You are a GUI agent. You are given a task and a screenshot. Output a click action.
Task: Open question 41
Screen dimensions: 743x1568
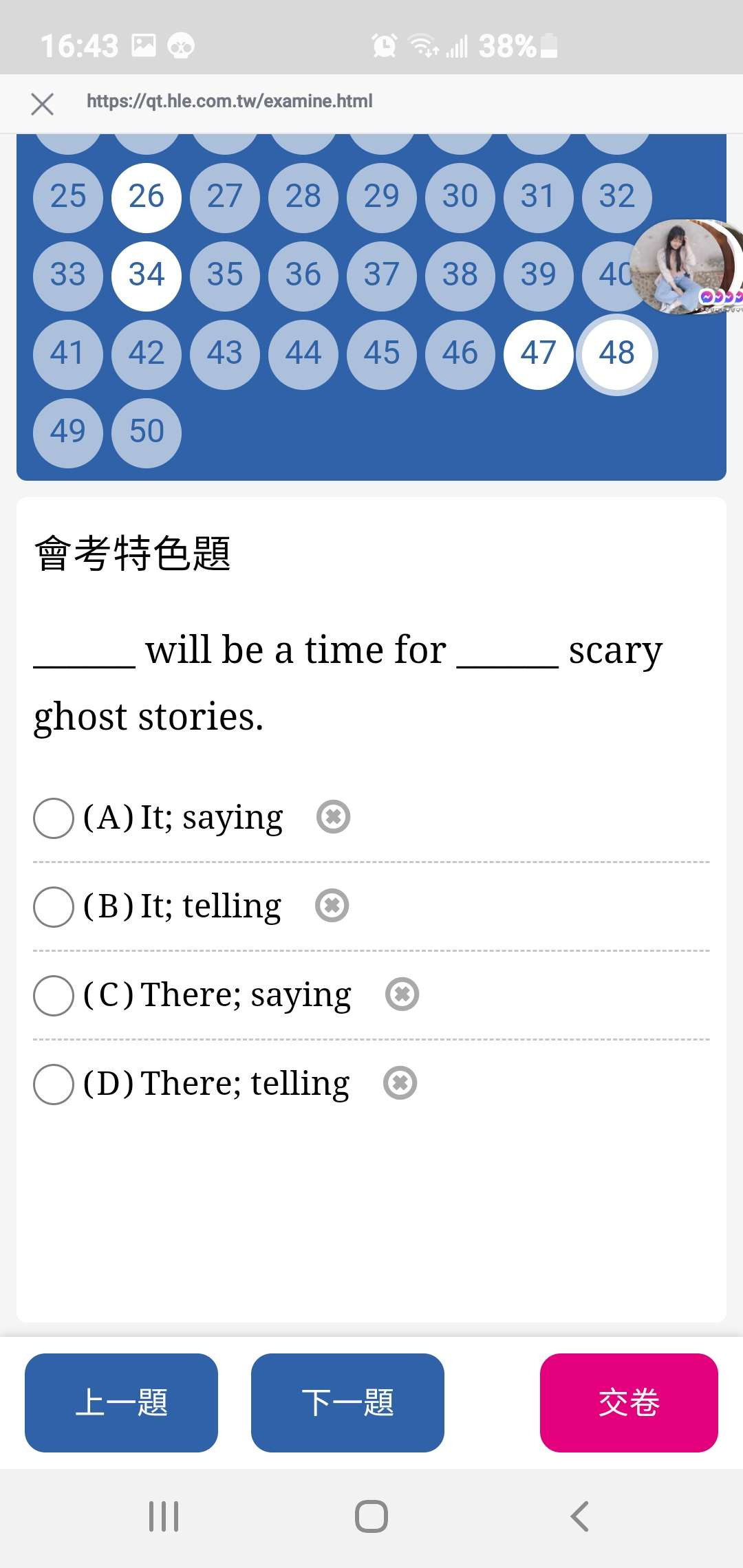68,354
